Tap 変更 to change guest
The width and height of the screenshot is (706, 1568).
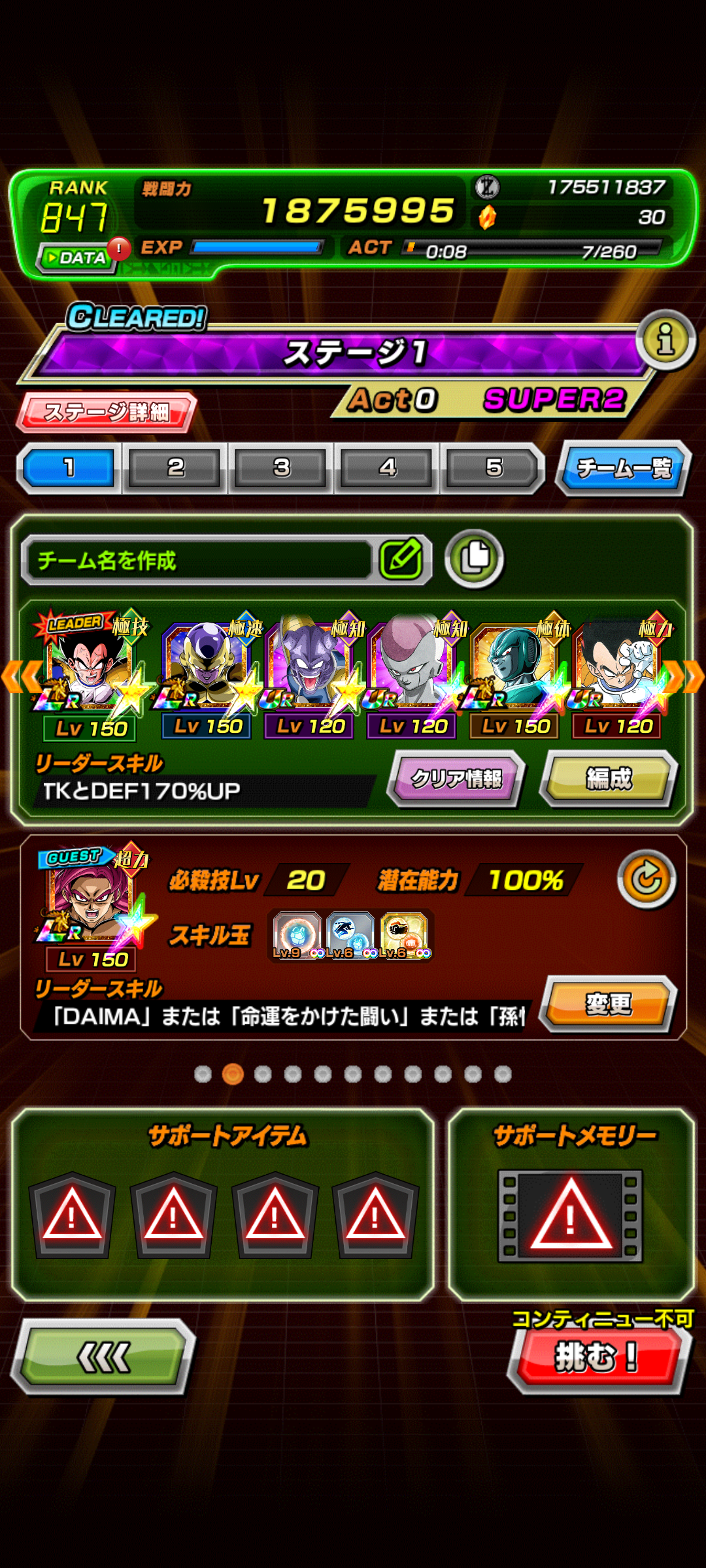coord(609,1004)
